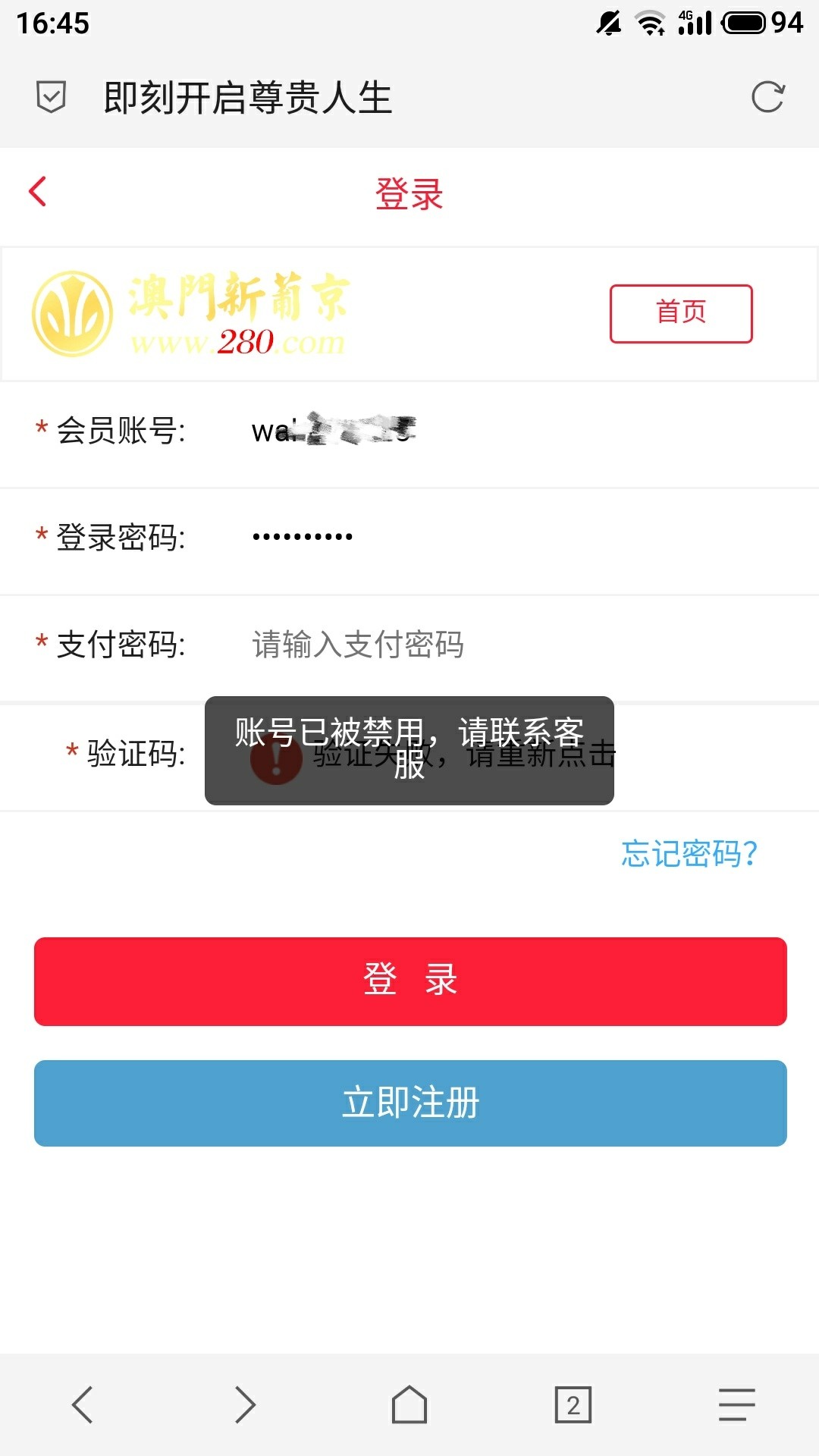Go to the previous page in the browser toolbar

(82, 1404)
